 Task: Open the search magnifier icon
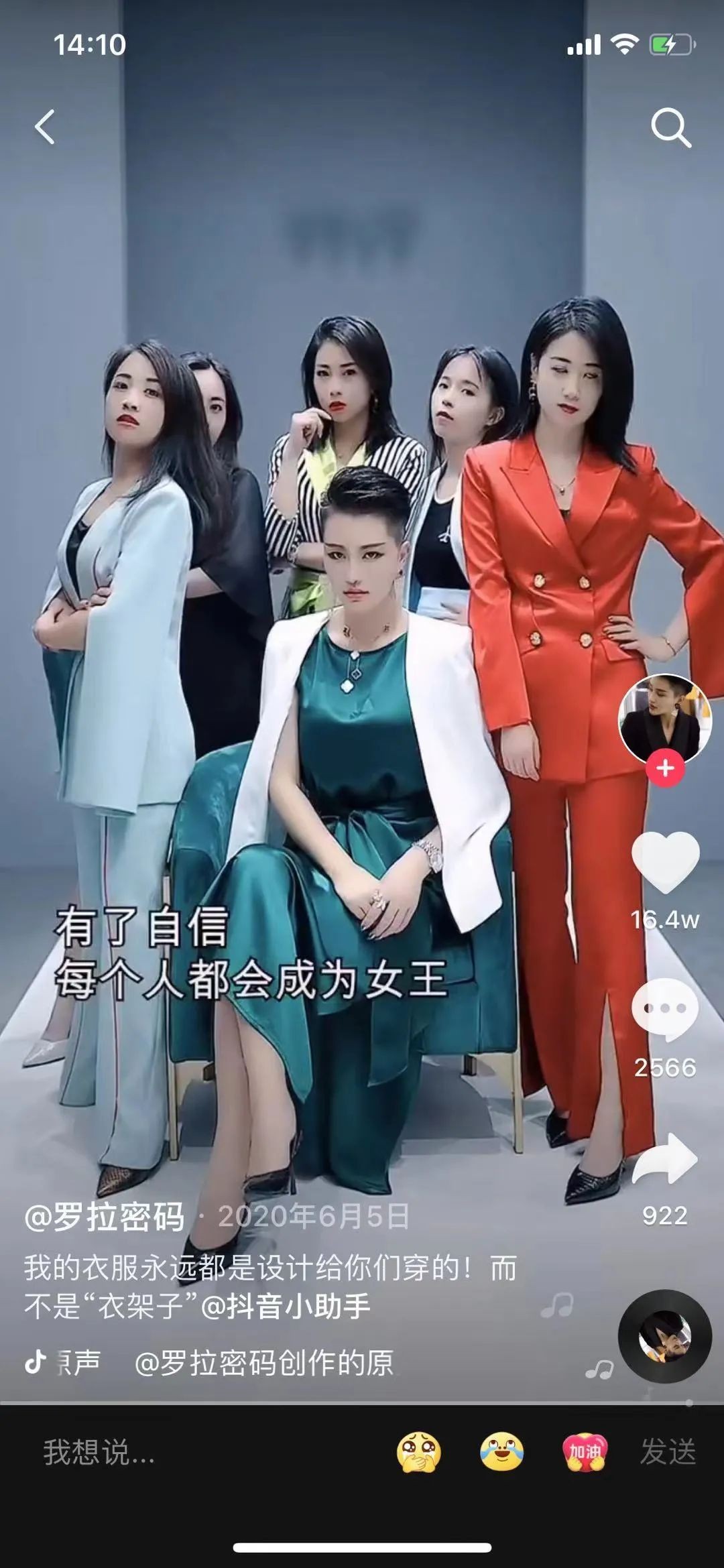click(671, 127)
